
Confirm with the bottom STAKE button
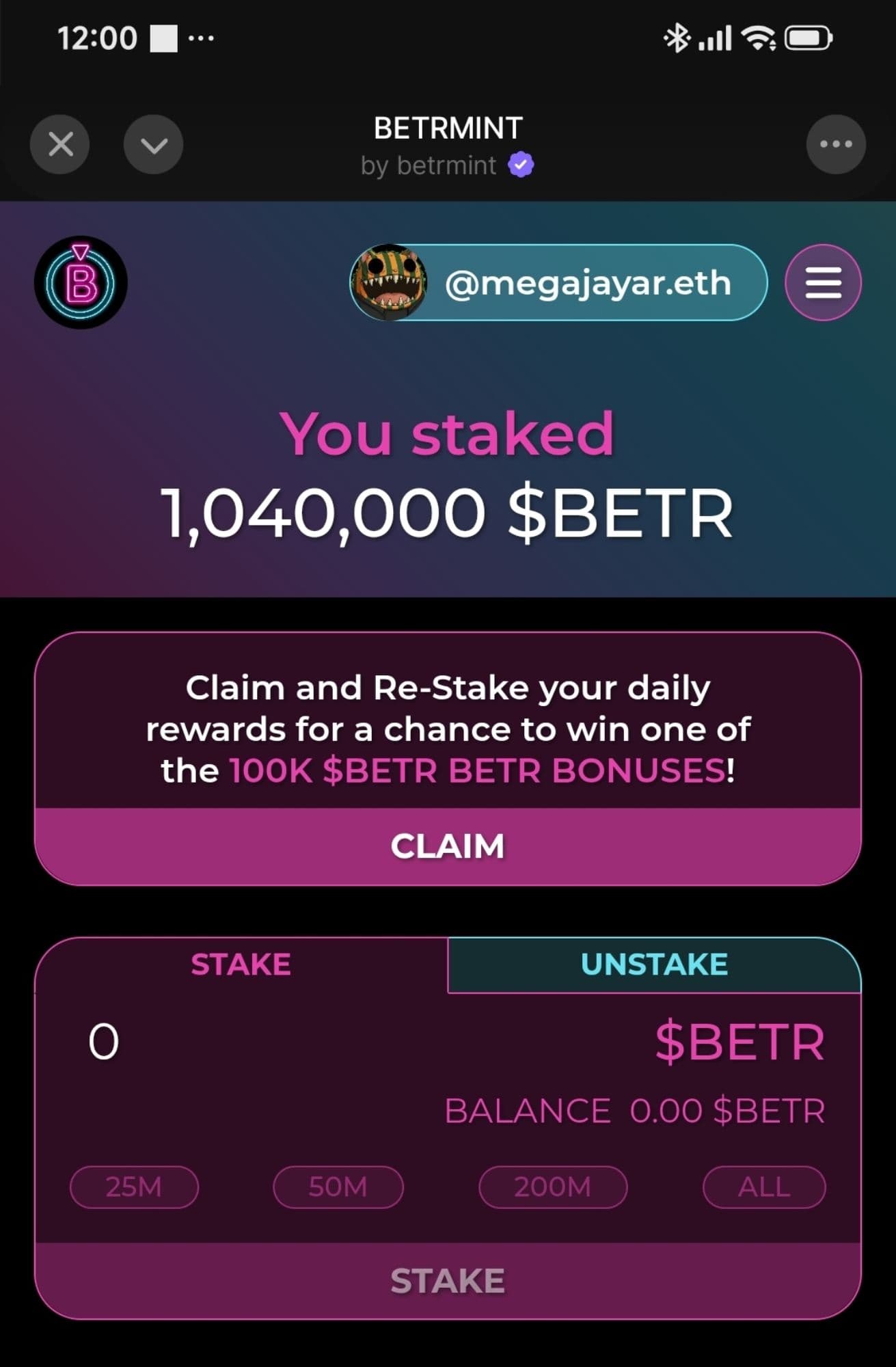pyautogui.click(x=448, y=1281)
